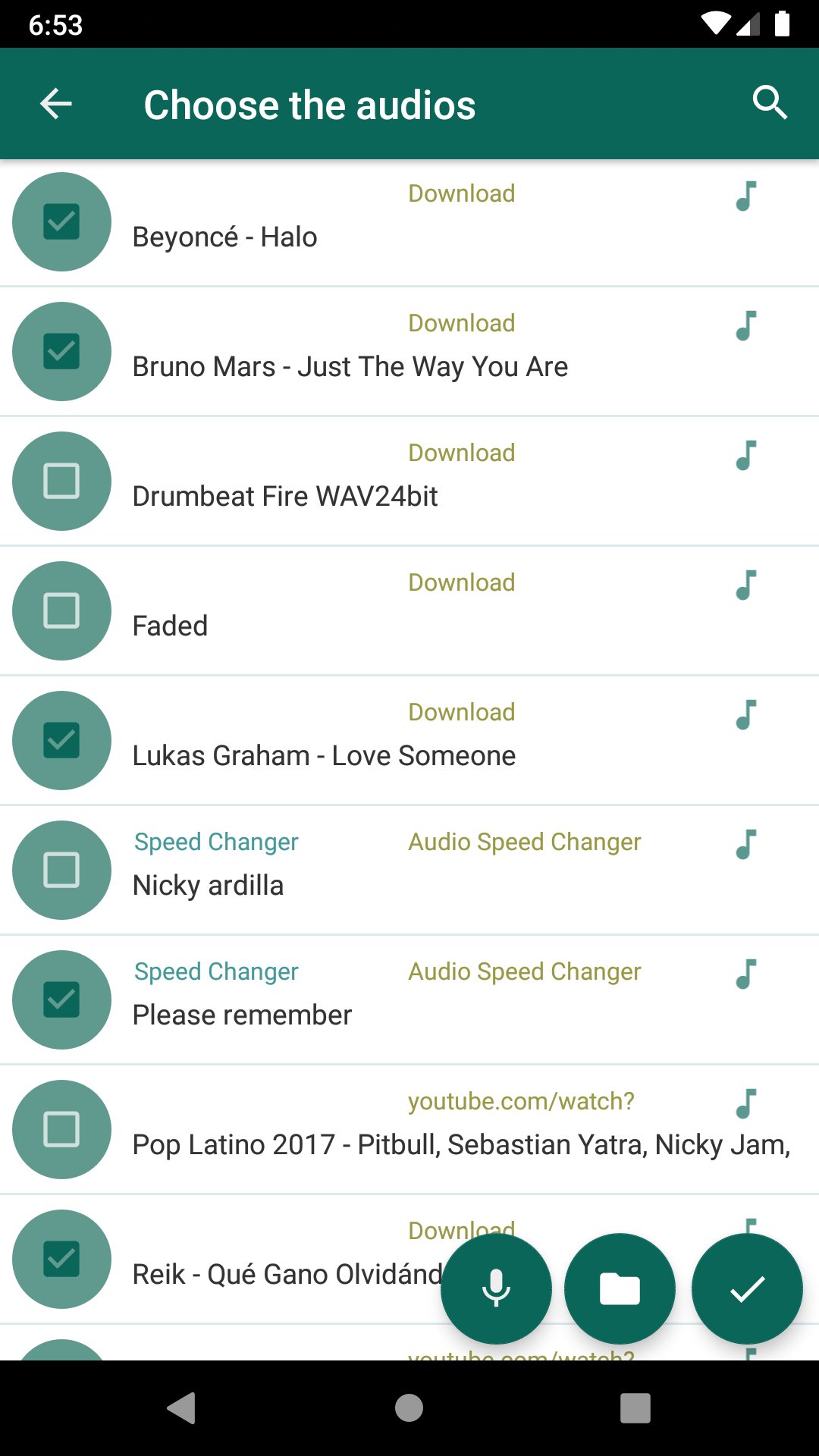Viewport: 819px width, 1456px height.
Task: Open recent apps from navigation bar
Action: tap(635, 1408)
